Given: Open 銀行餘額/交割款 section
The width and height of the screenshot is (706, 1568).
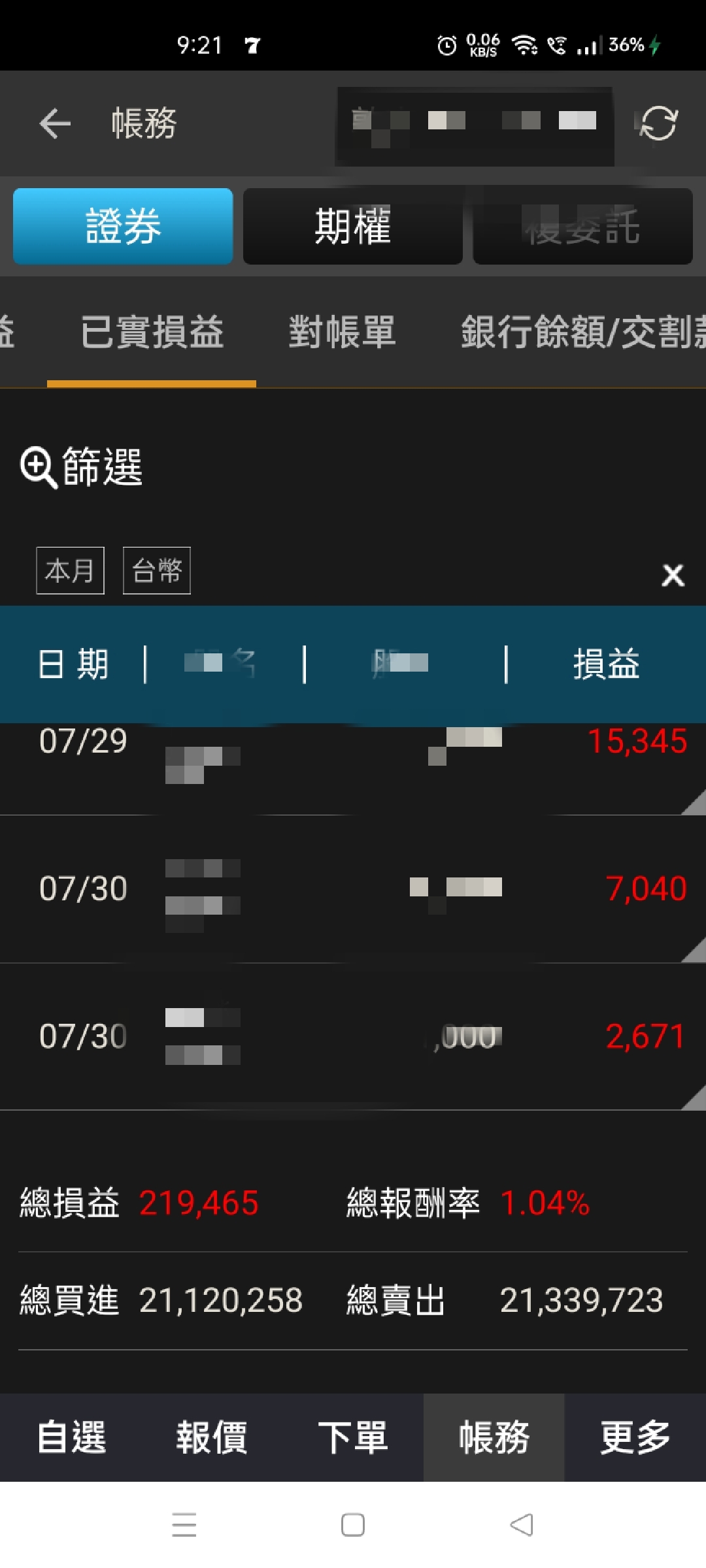Looking at the screenshot, I should 575,333.
